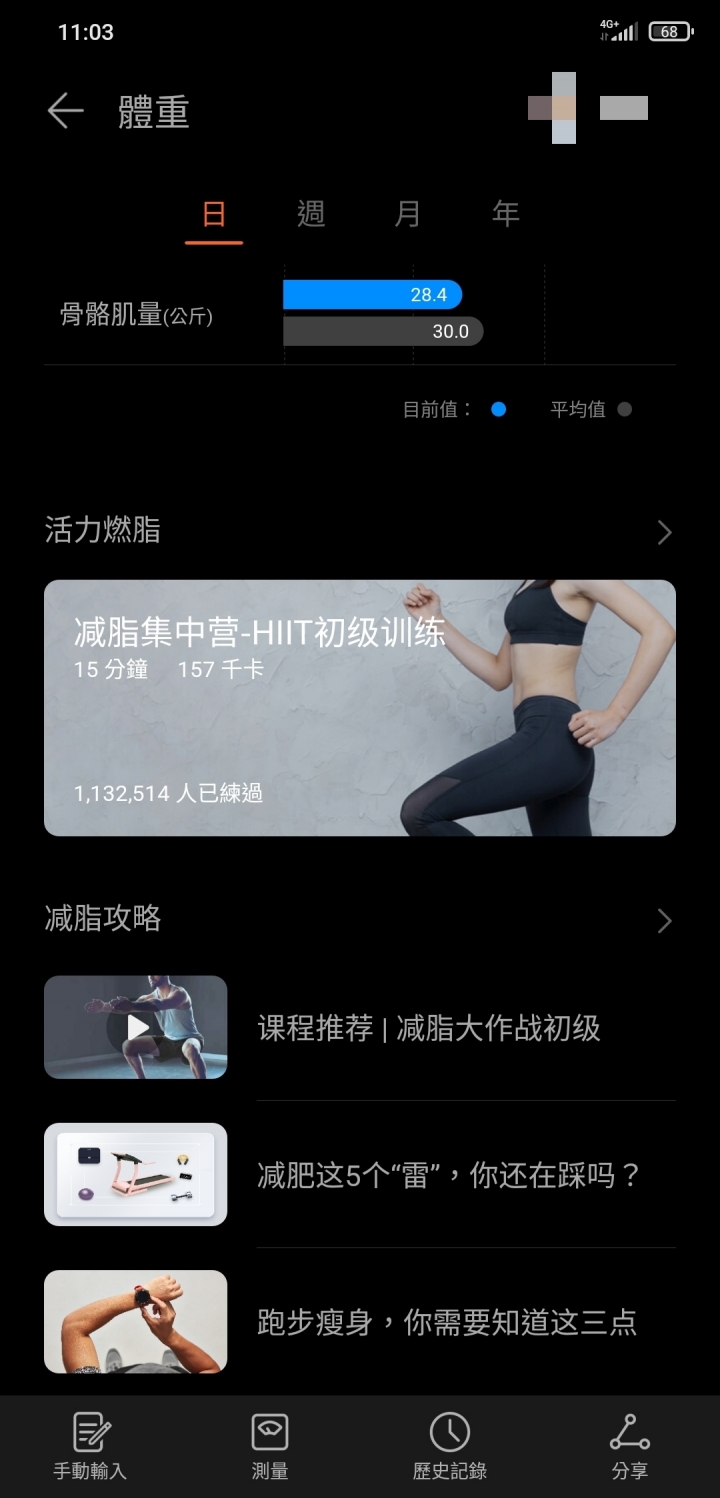Select the 日 day tab
This screenshot has width=720, height=1498.
[214, 214]
